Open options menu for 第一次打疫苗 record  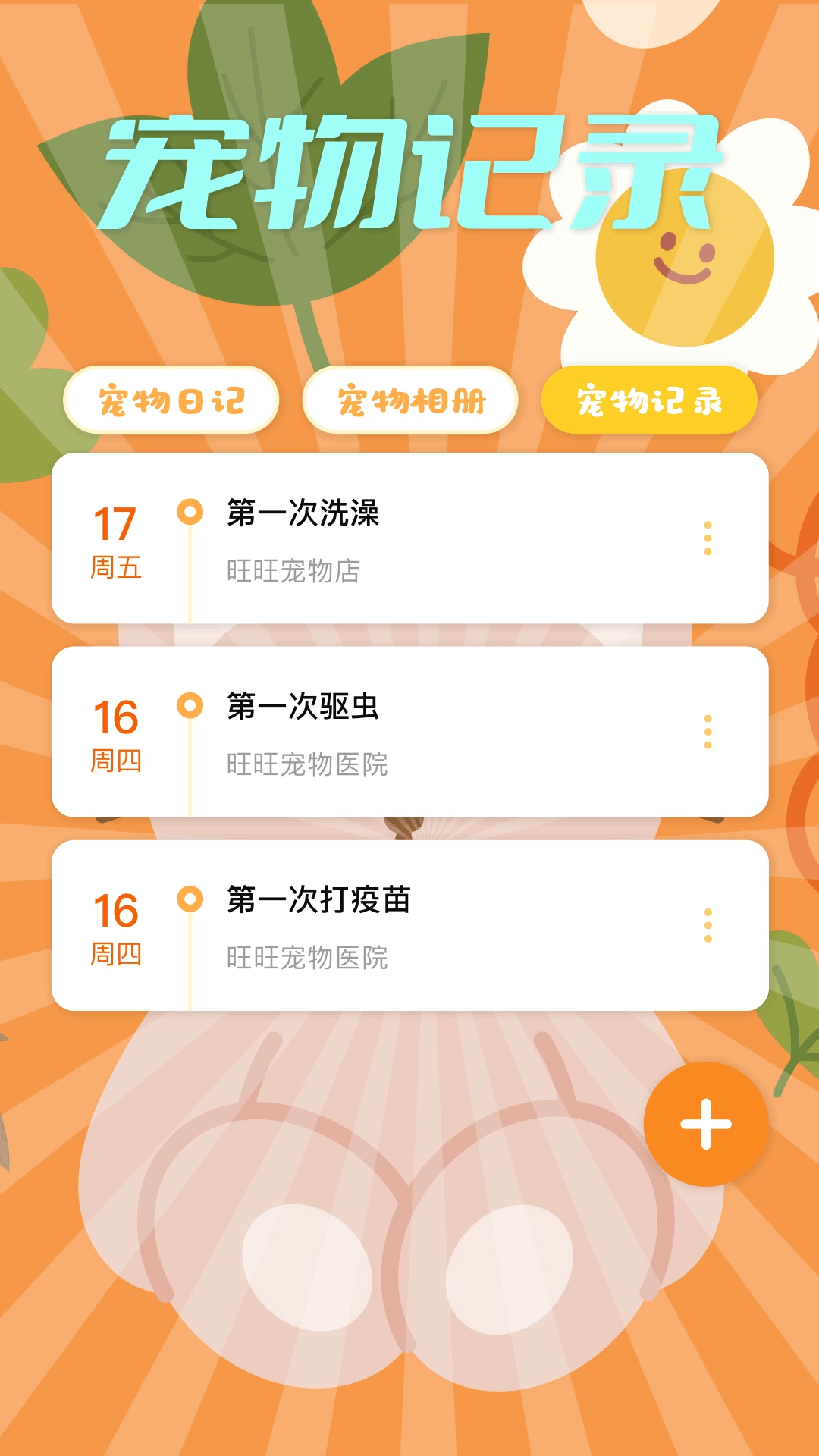click(x=707, y=924)
